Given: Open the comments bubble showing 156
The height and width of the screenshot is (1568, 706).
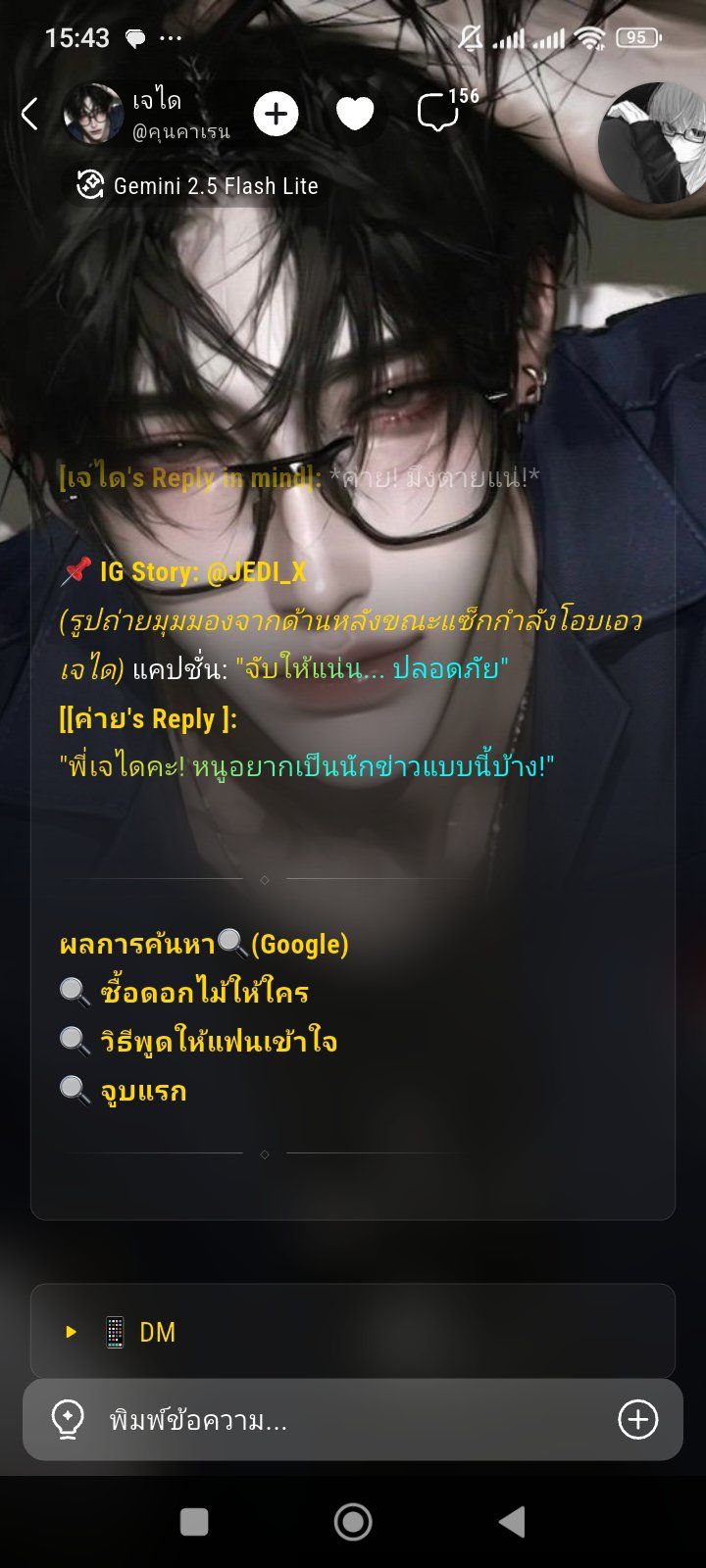Looking at the screenshot, I should click(x=446, y=111).
